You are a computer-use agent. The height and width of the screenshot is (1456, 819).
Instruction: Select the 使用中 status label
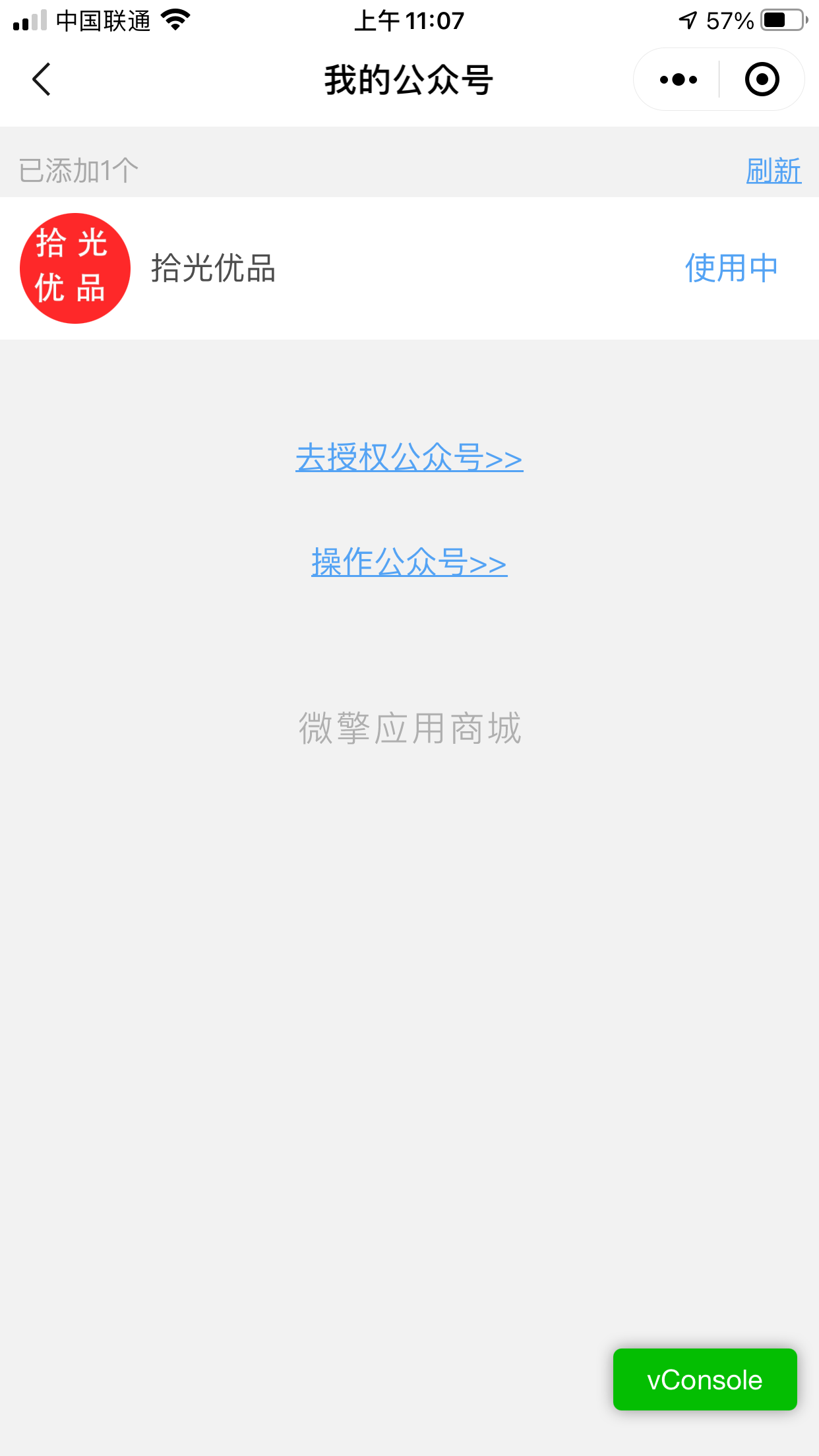pyautogui.click(x=731, y=267)
